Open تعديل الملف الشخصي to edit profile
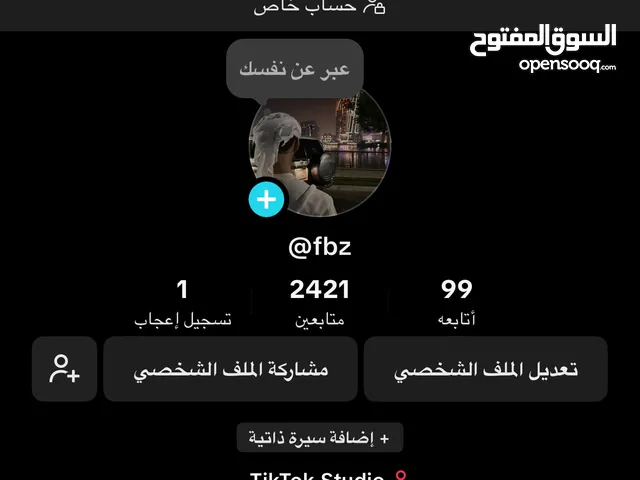The image size is (640, 480). (x=485, y=369)
